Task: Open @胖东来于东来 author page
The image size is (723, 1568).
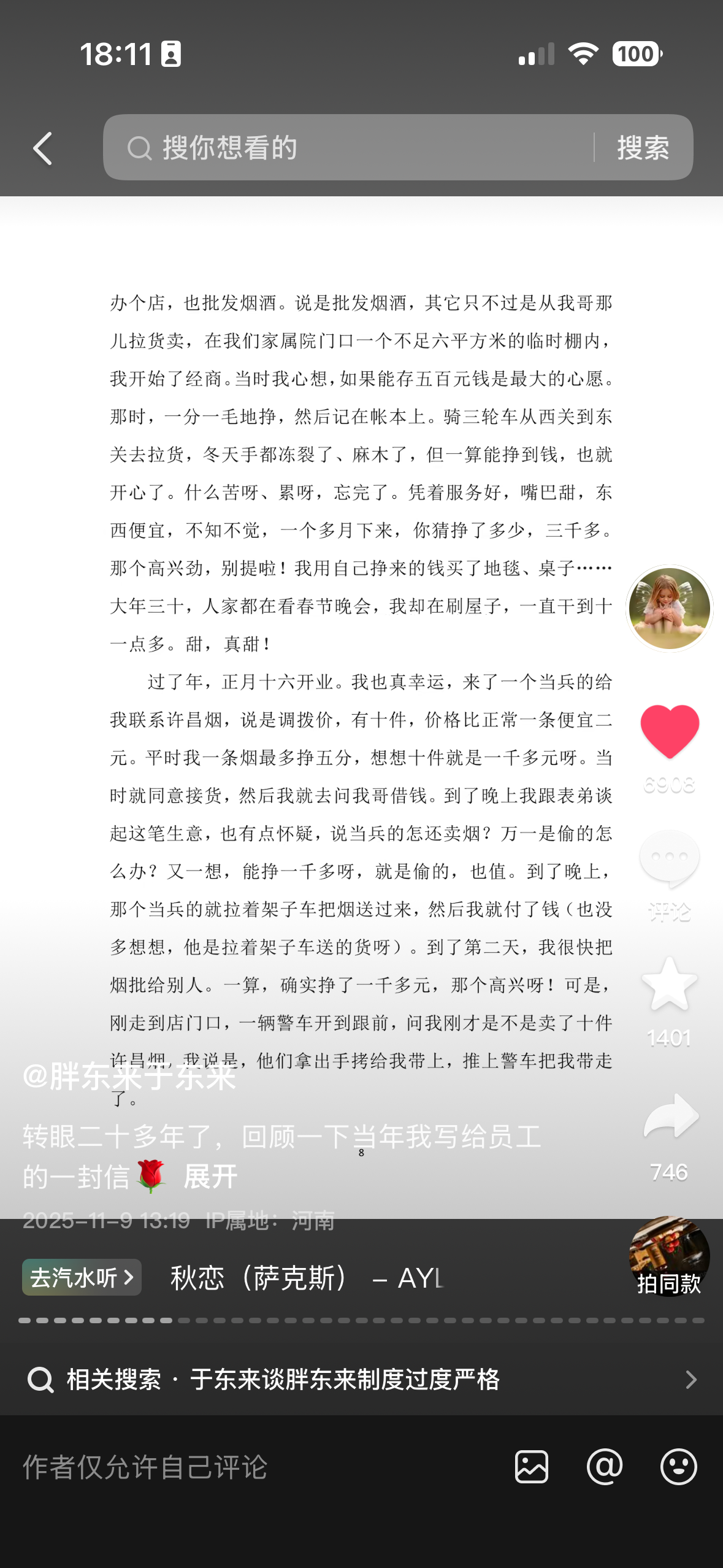Action: 129,1078
